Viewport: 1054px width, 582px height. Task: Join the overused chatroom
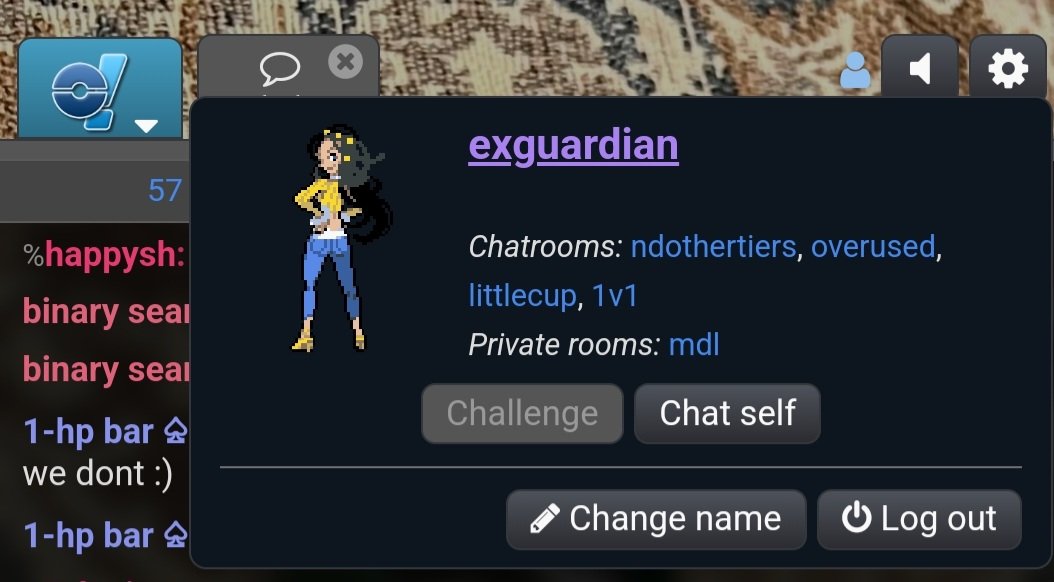point(873,246)
